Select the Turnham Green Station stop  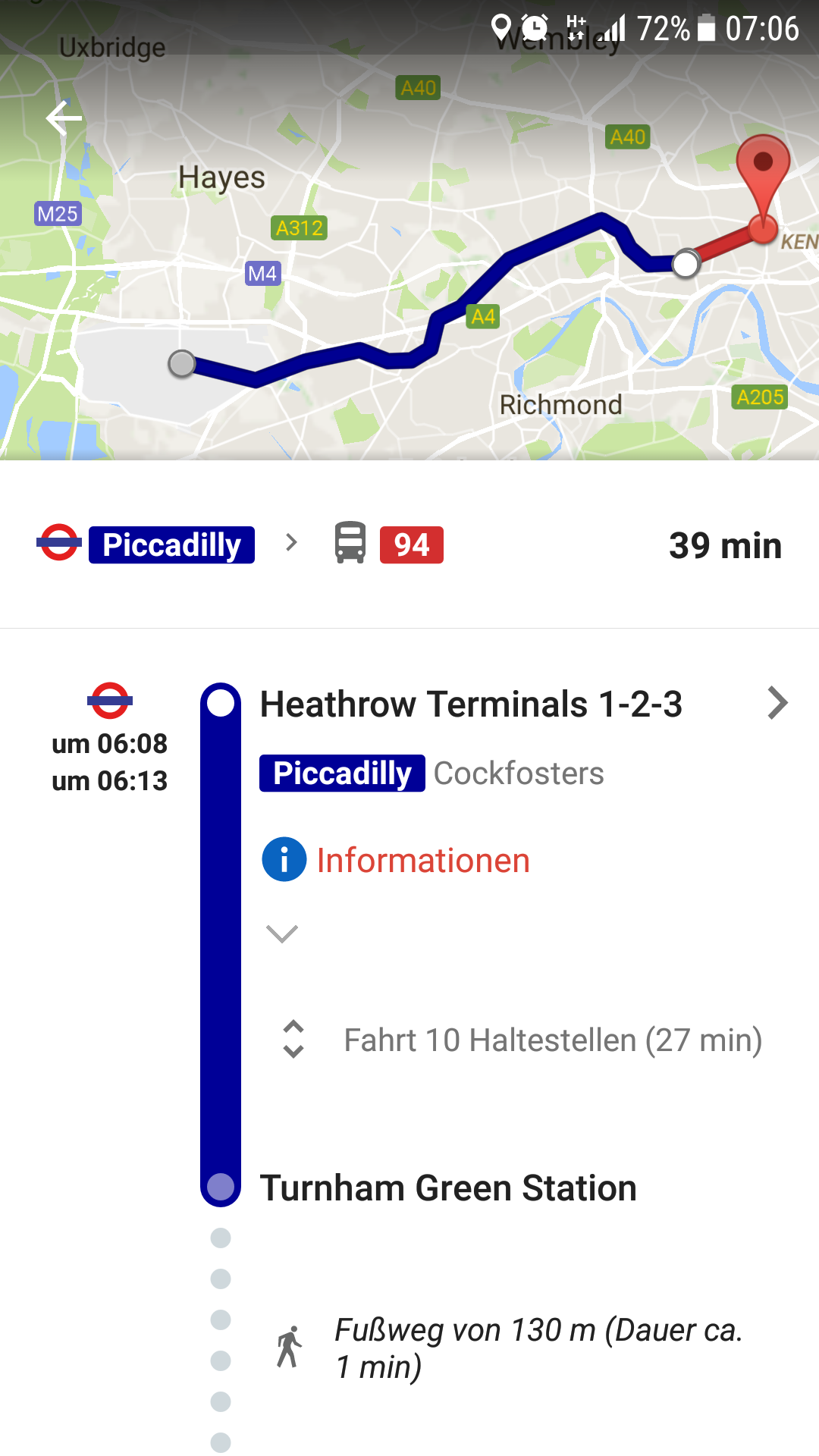[x=448, y=1188]
